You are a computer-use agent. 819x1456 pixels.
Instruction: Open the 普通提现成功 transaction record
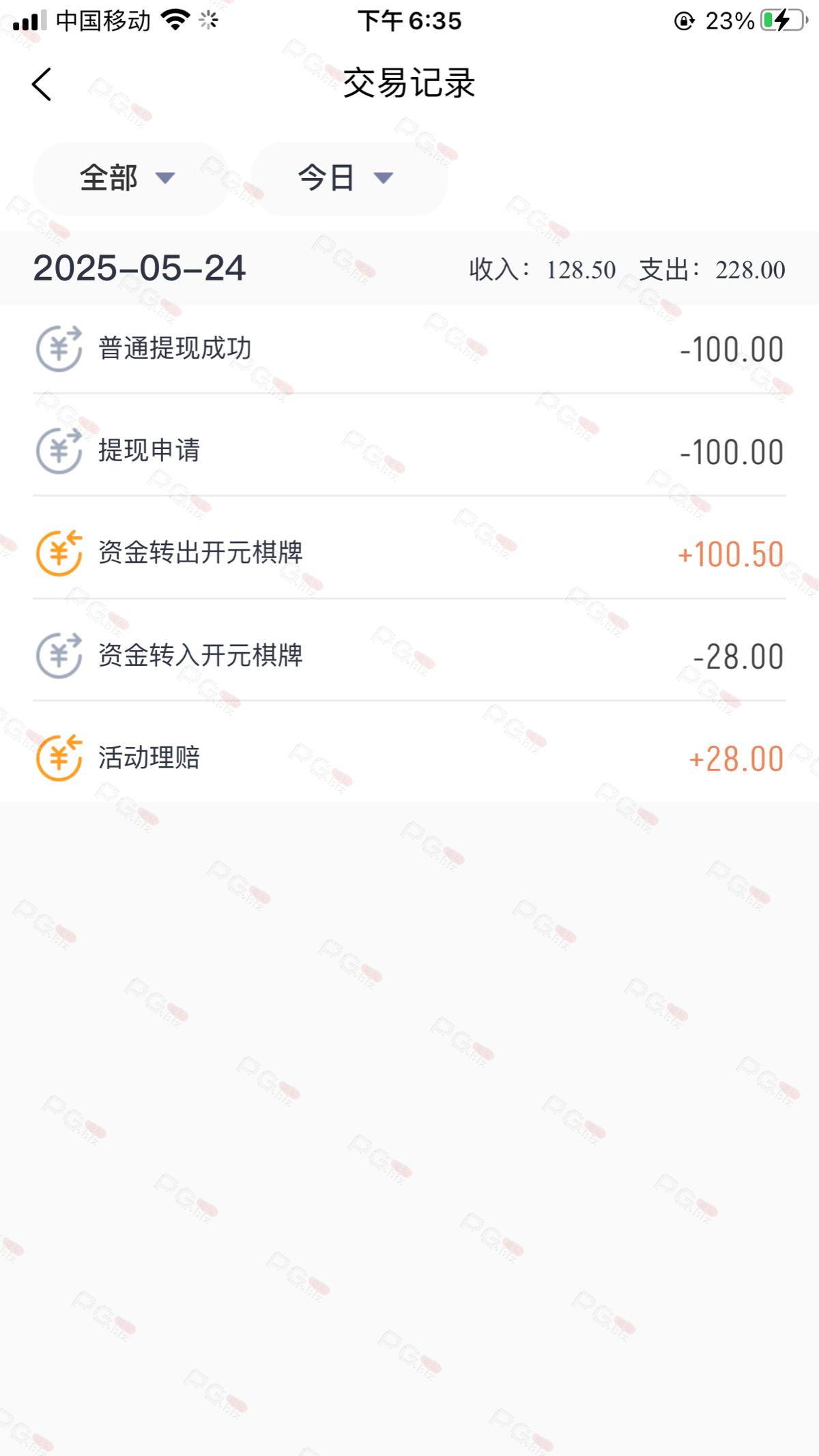[409, 349]
